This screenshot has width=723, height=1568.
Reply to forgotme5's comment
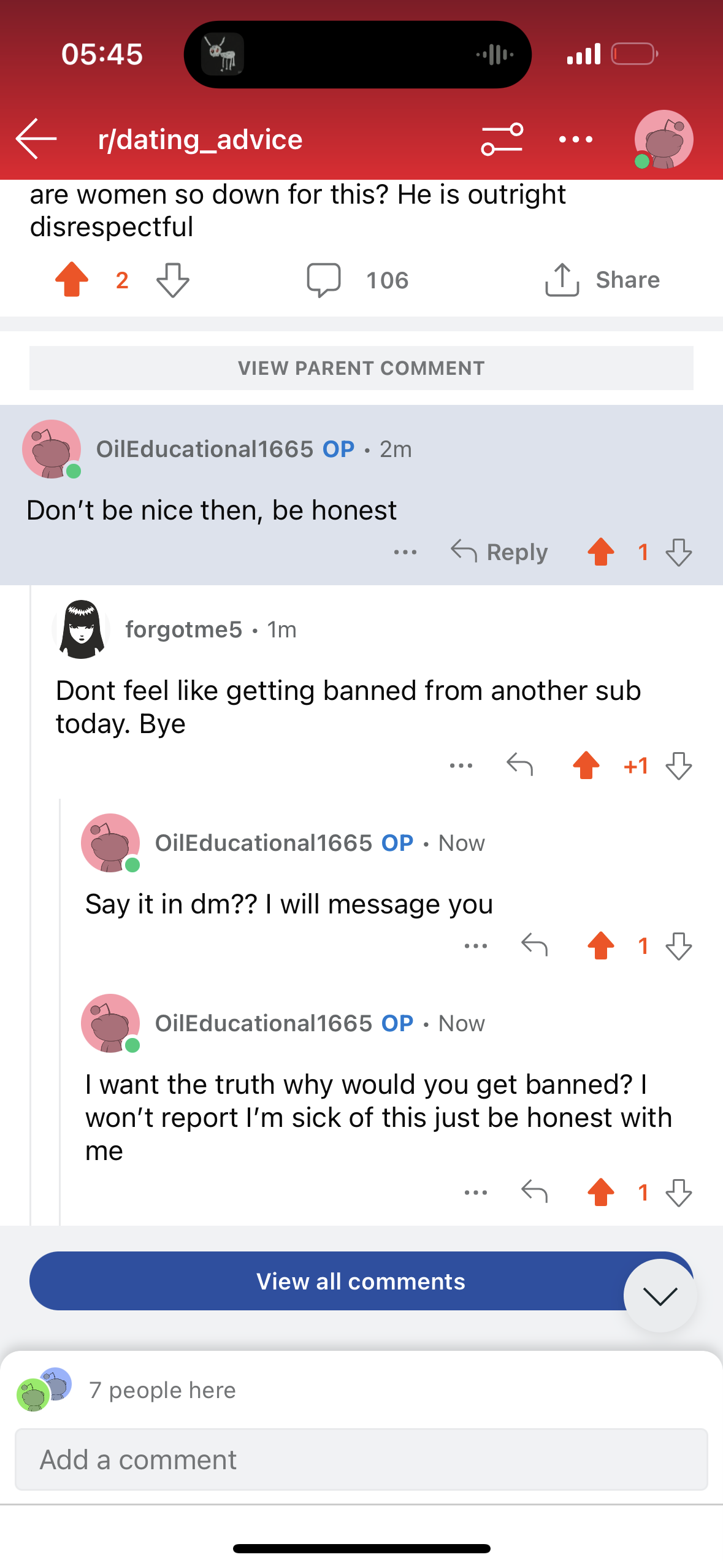pyautogui.click(x=520, y=765)
